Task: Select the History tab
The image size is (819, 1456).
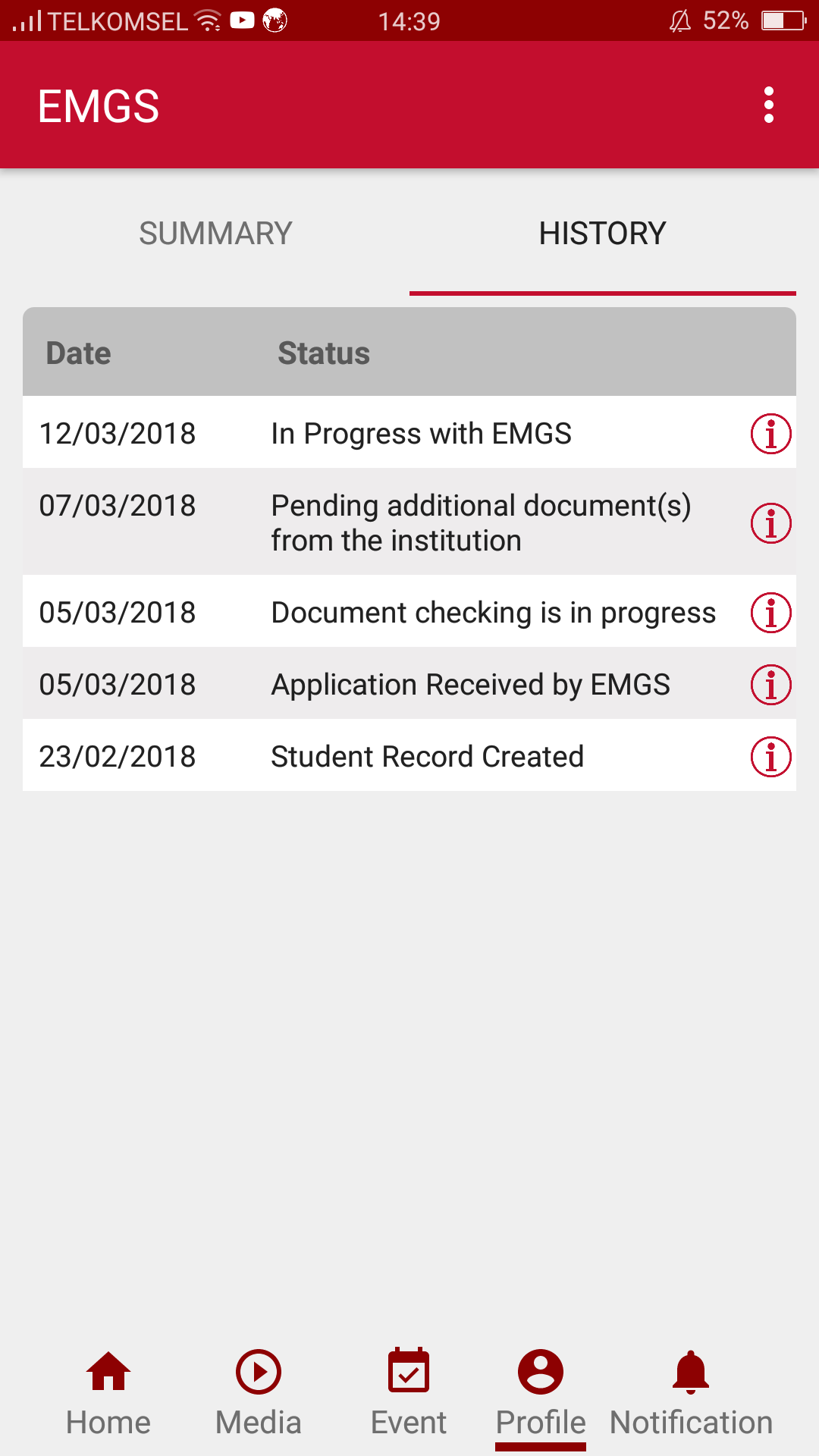Action: [x=602, y=234]
